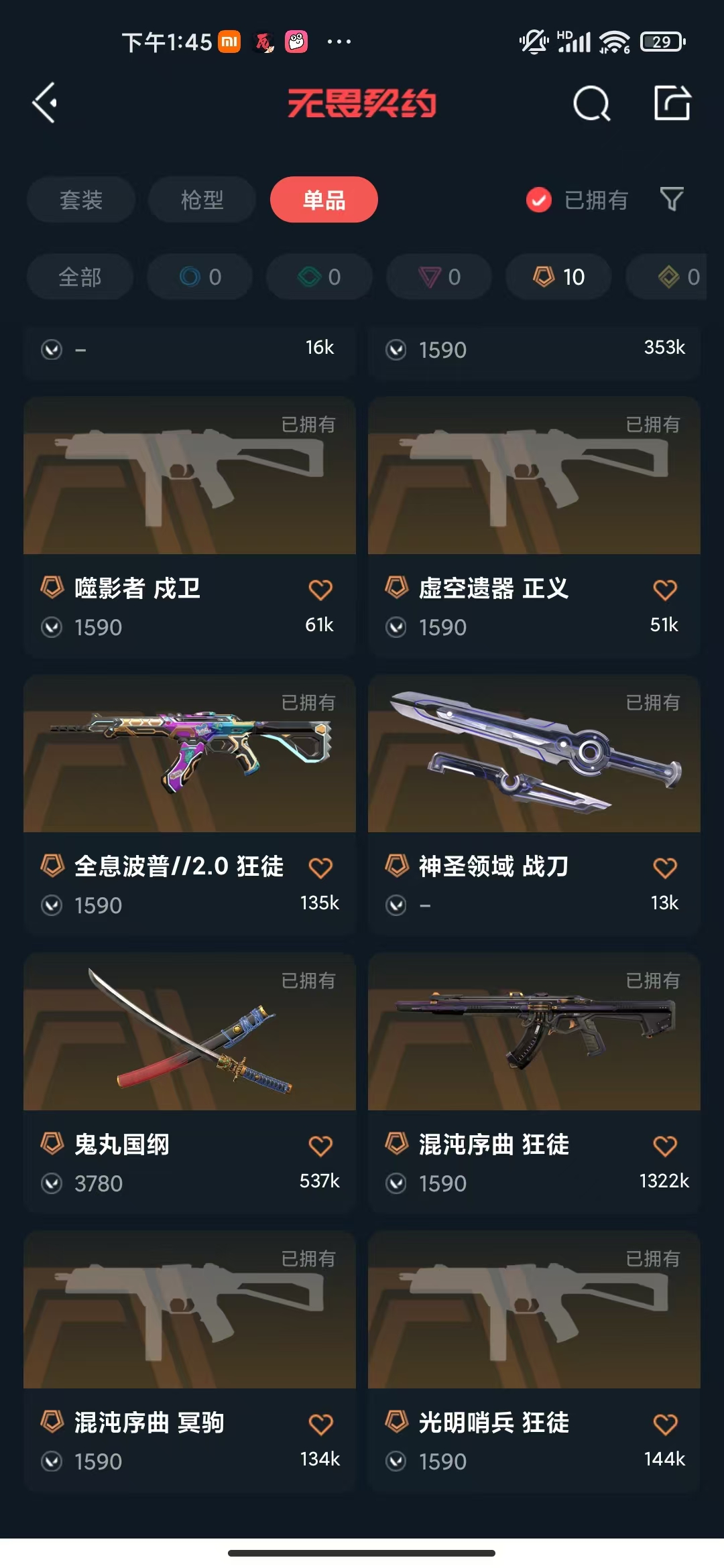Screen dimensions: 724x1568
Task: Select the orange rarity chip showing 10
Action: (x=558, y=277)
